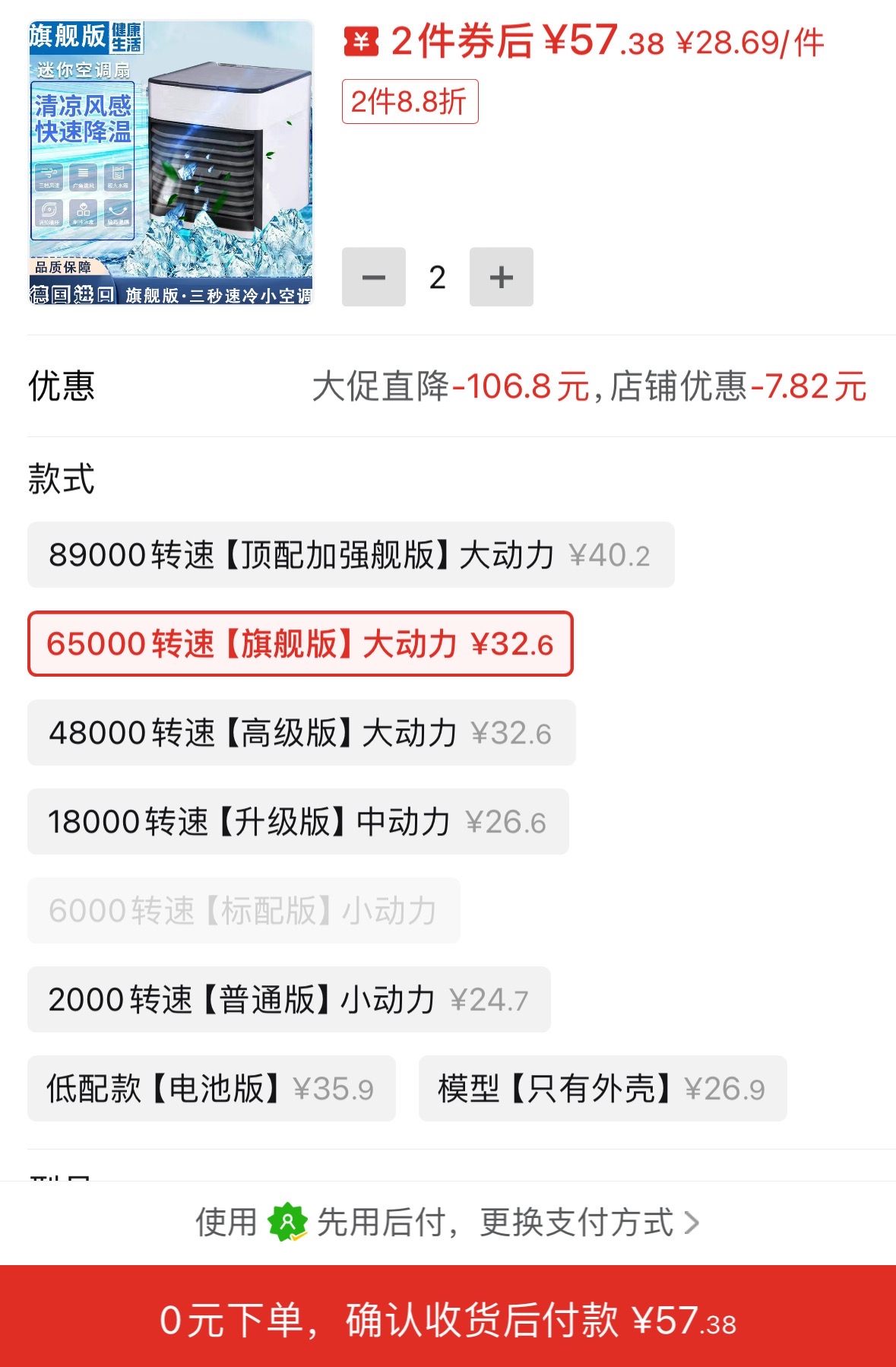Pick the 模型【只有外壳】 option
Image resolution: width=896 pixels, height=1367 pixels.
[602, 1089]
